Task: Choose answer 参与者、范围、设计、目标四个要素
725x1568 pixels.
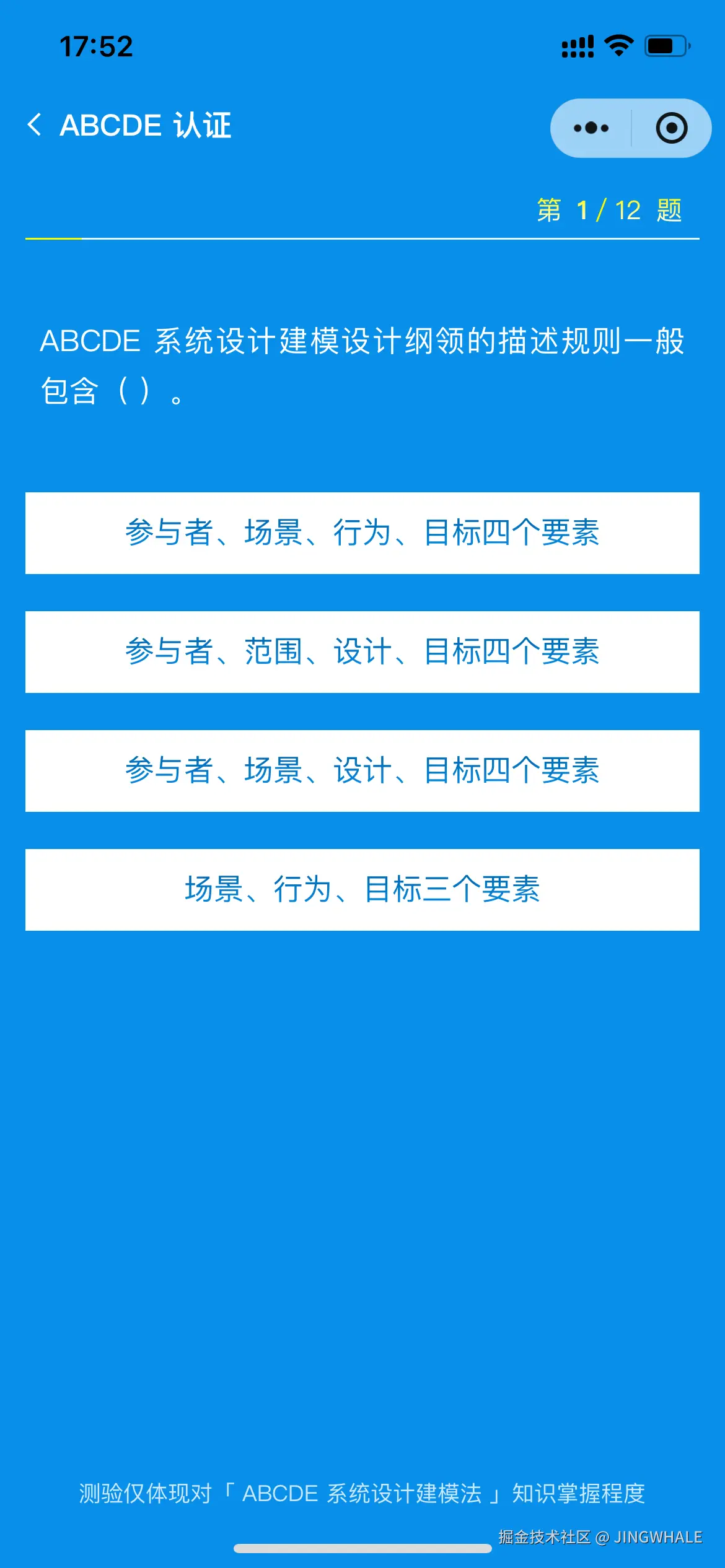Action: (362, 652)
